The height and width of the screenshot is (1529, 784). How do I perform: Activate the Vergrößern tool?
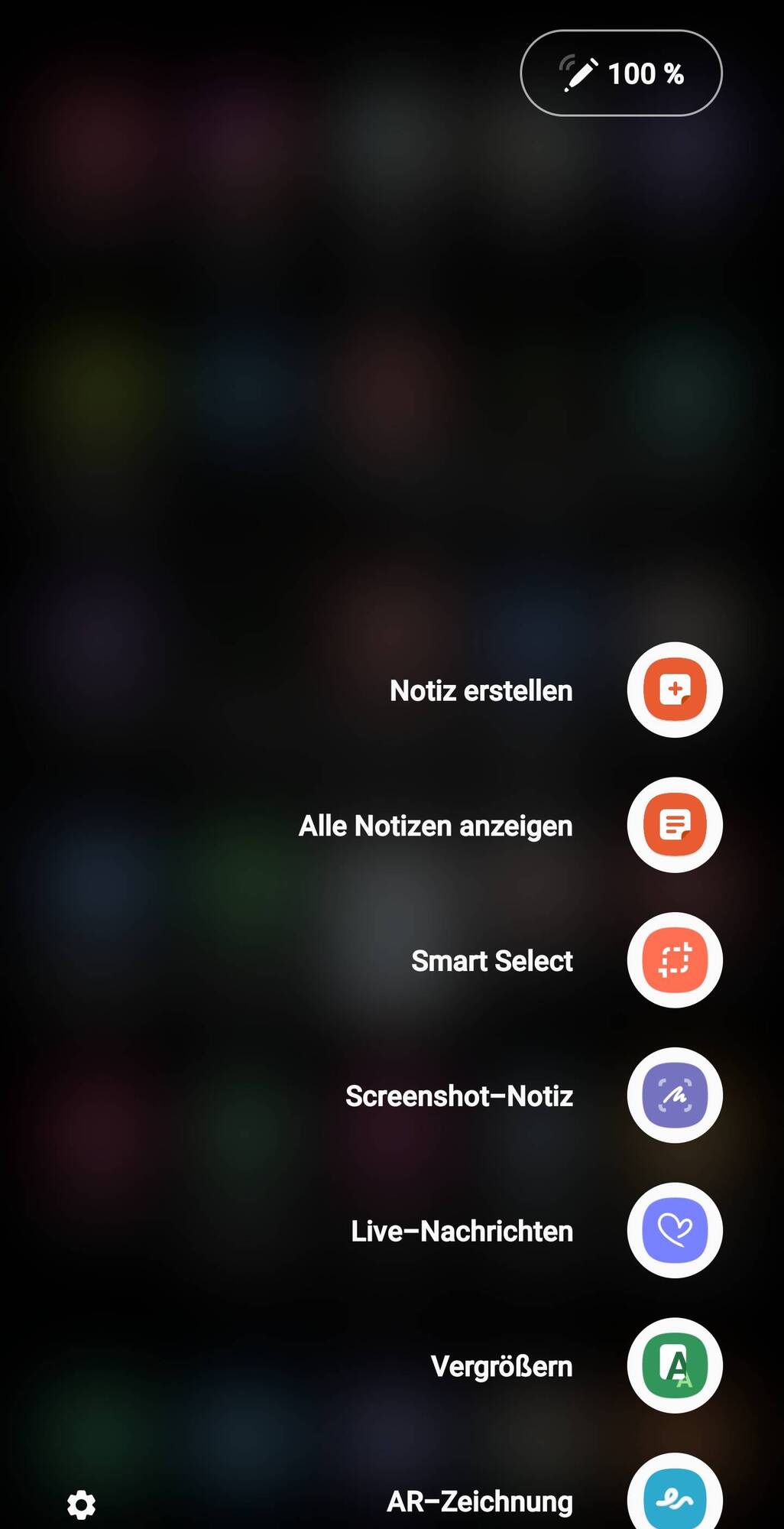(674, 1365)
